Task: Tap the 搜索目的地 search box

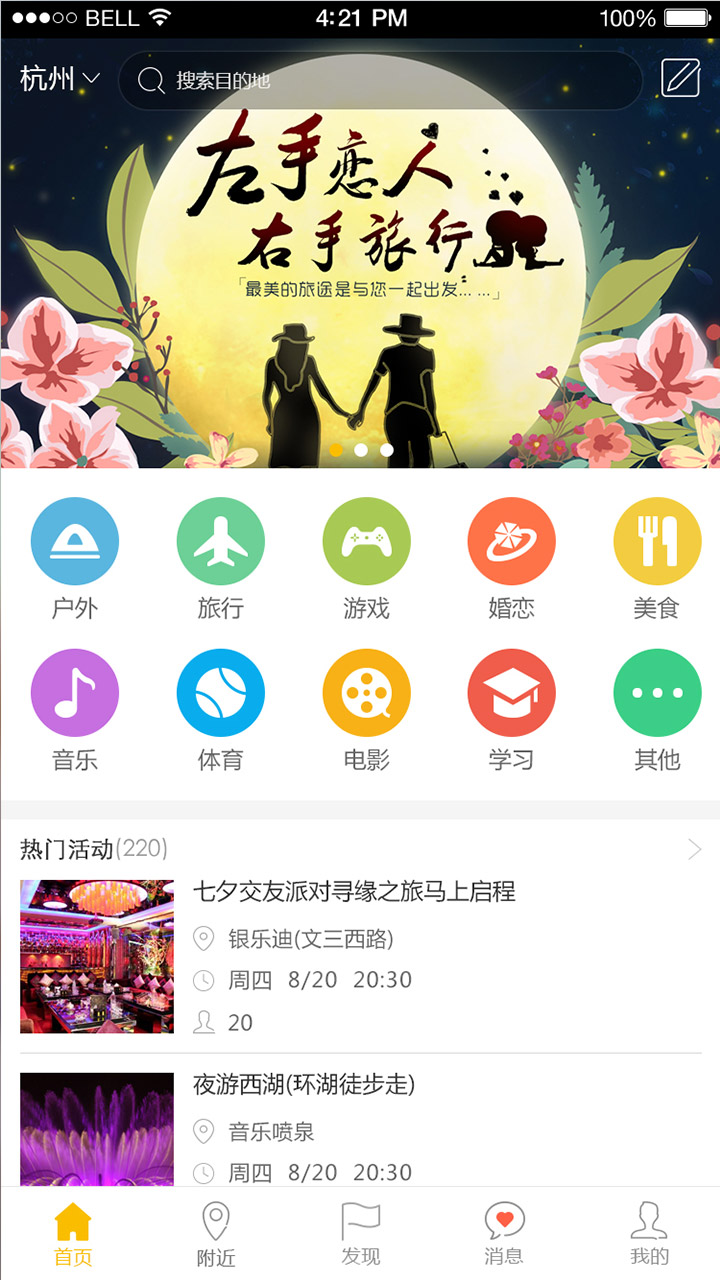Action: pyautogui.click(x=380, y=80)
